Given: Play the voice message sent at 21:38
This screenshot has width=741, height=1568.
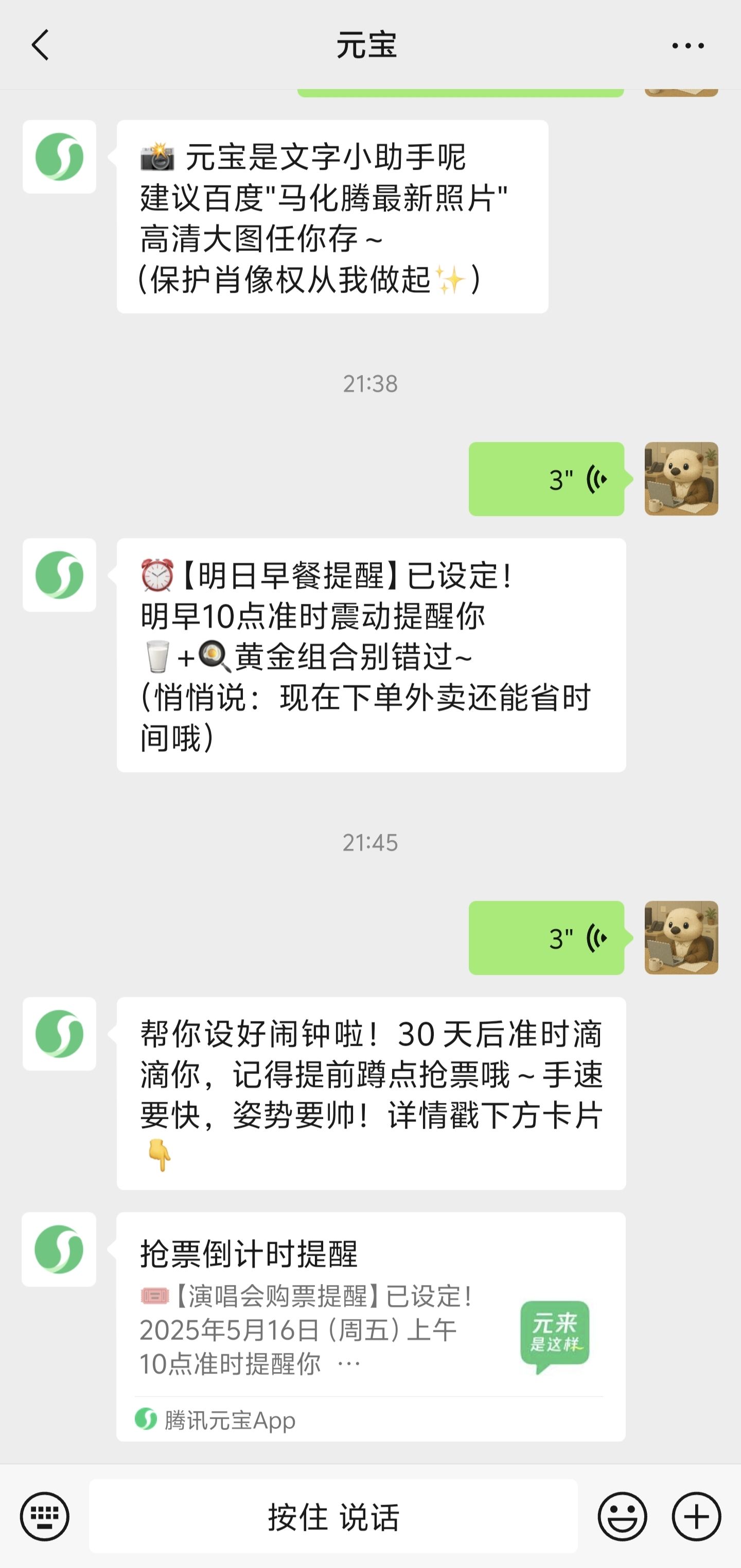Looking at the screenshot, I should [x=547, y=479].
